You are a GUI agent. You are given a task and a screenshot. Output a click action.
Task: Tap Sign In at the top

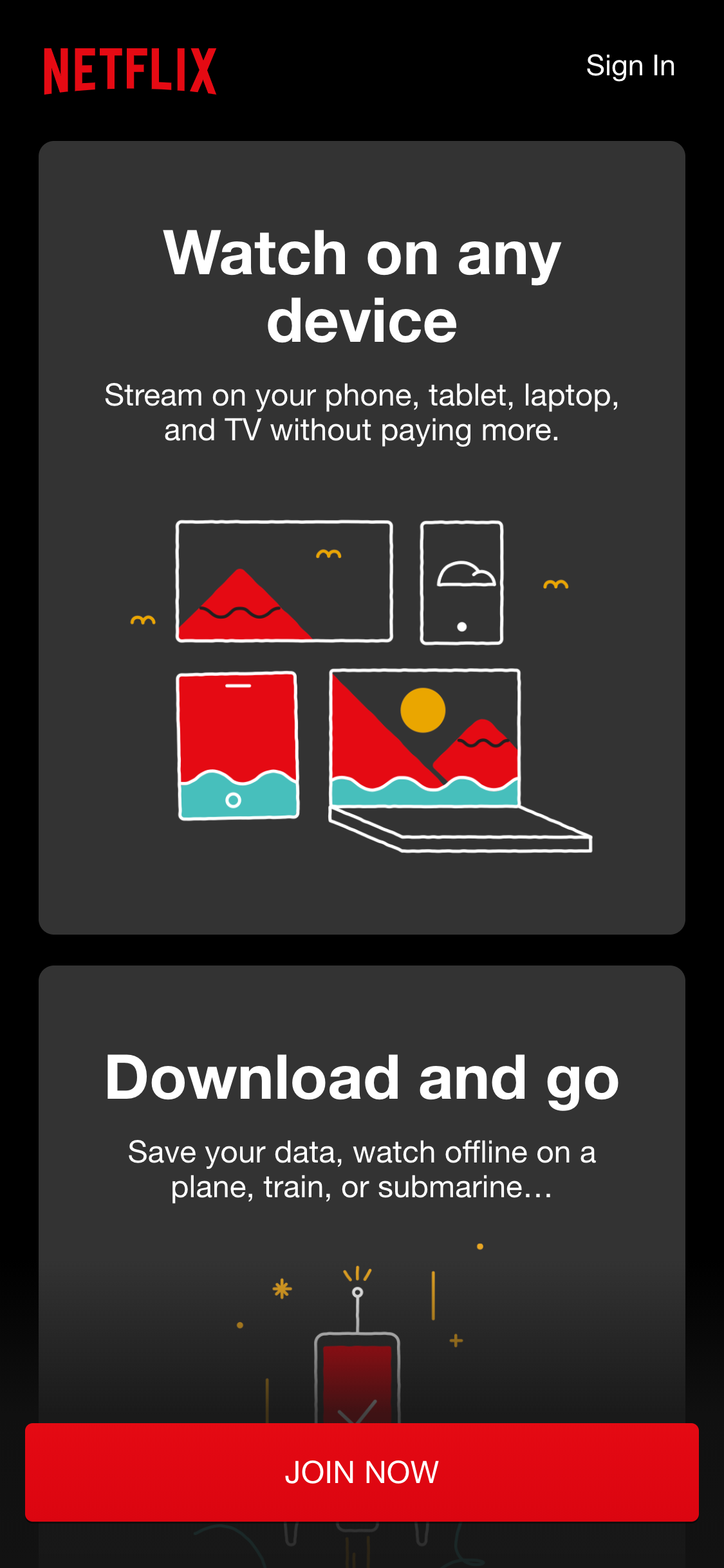tap(630, 66)
